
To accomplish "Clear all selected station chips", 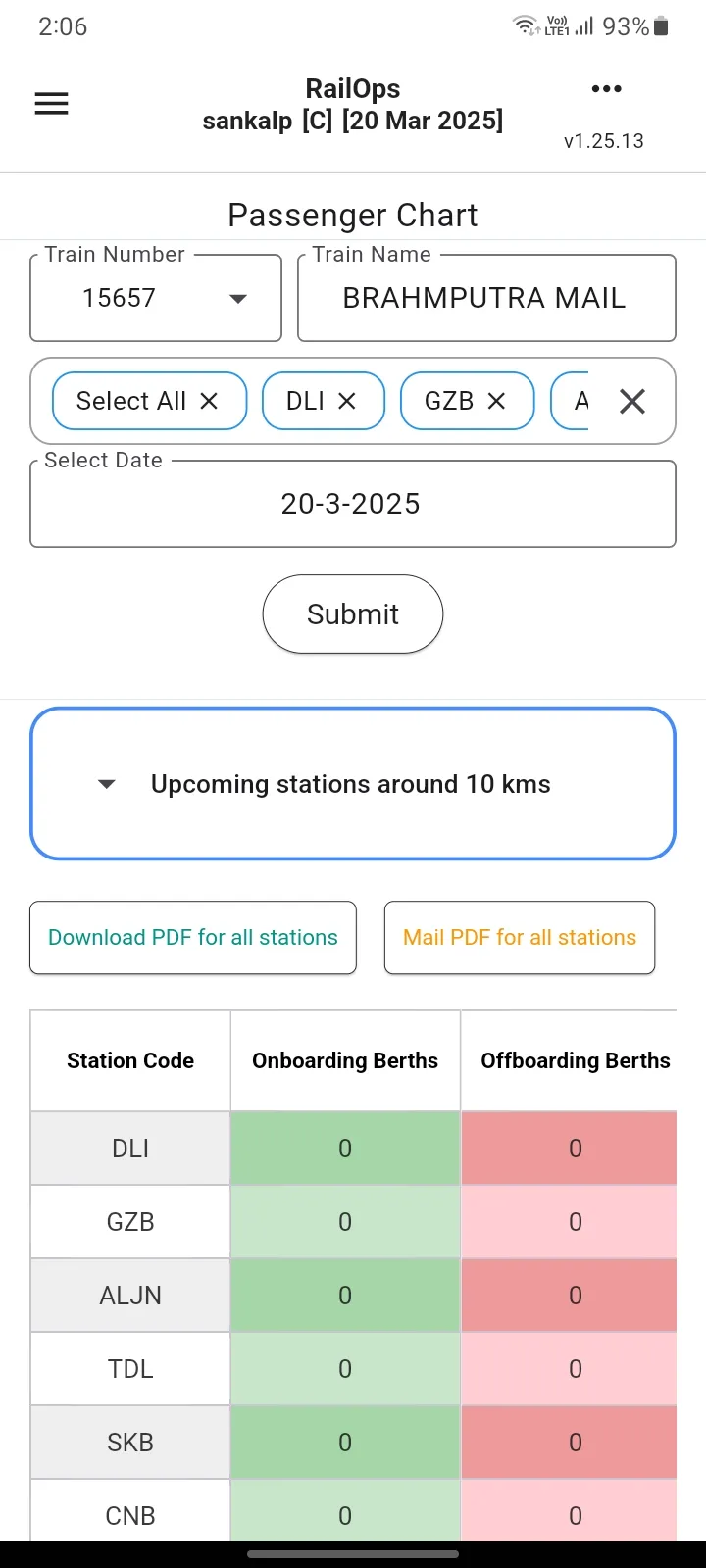I will click(632, 401).
